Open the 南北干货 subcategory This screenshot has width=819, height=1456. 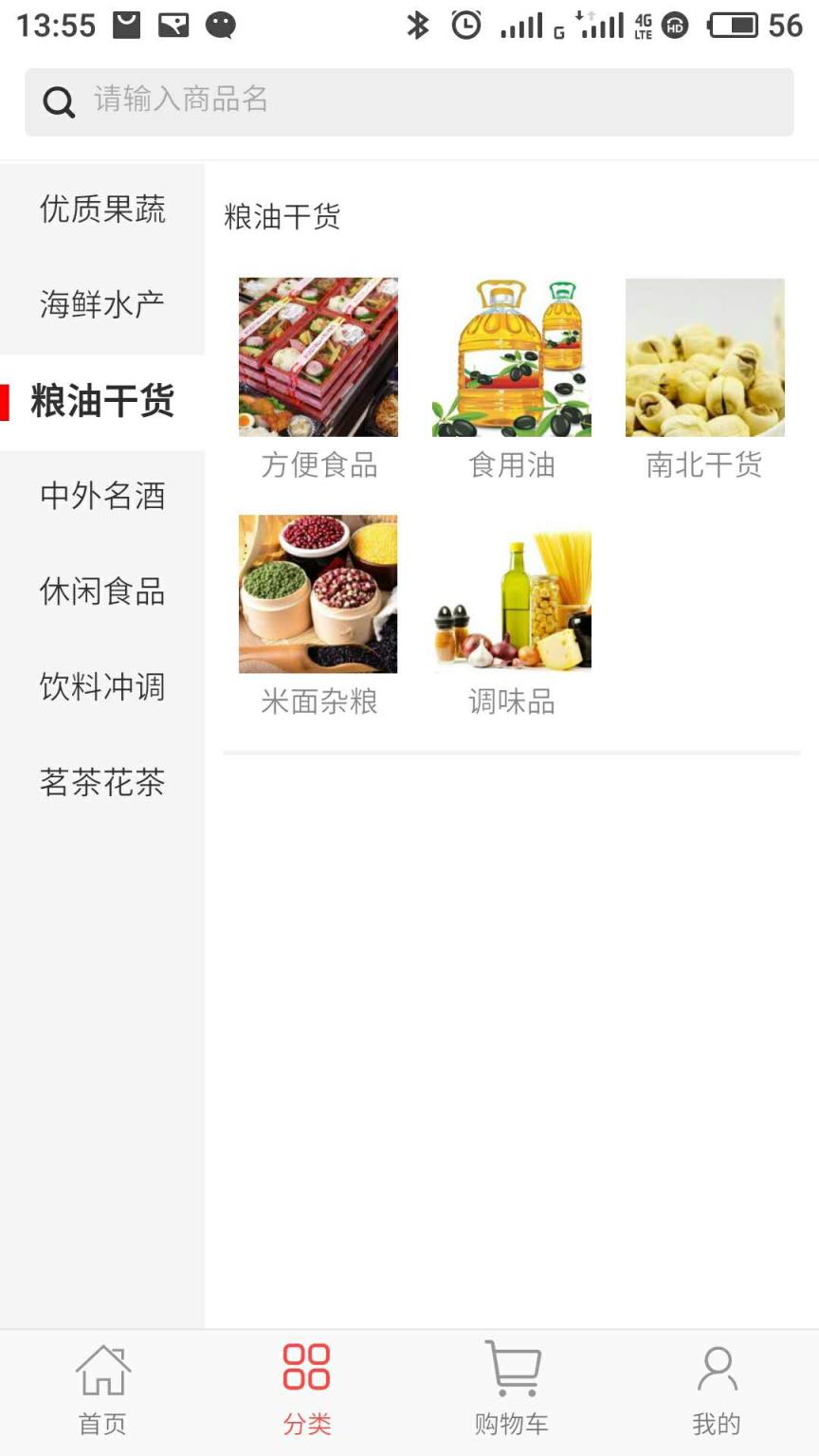click(704, 357)
